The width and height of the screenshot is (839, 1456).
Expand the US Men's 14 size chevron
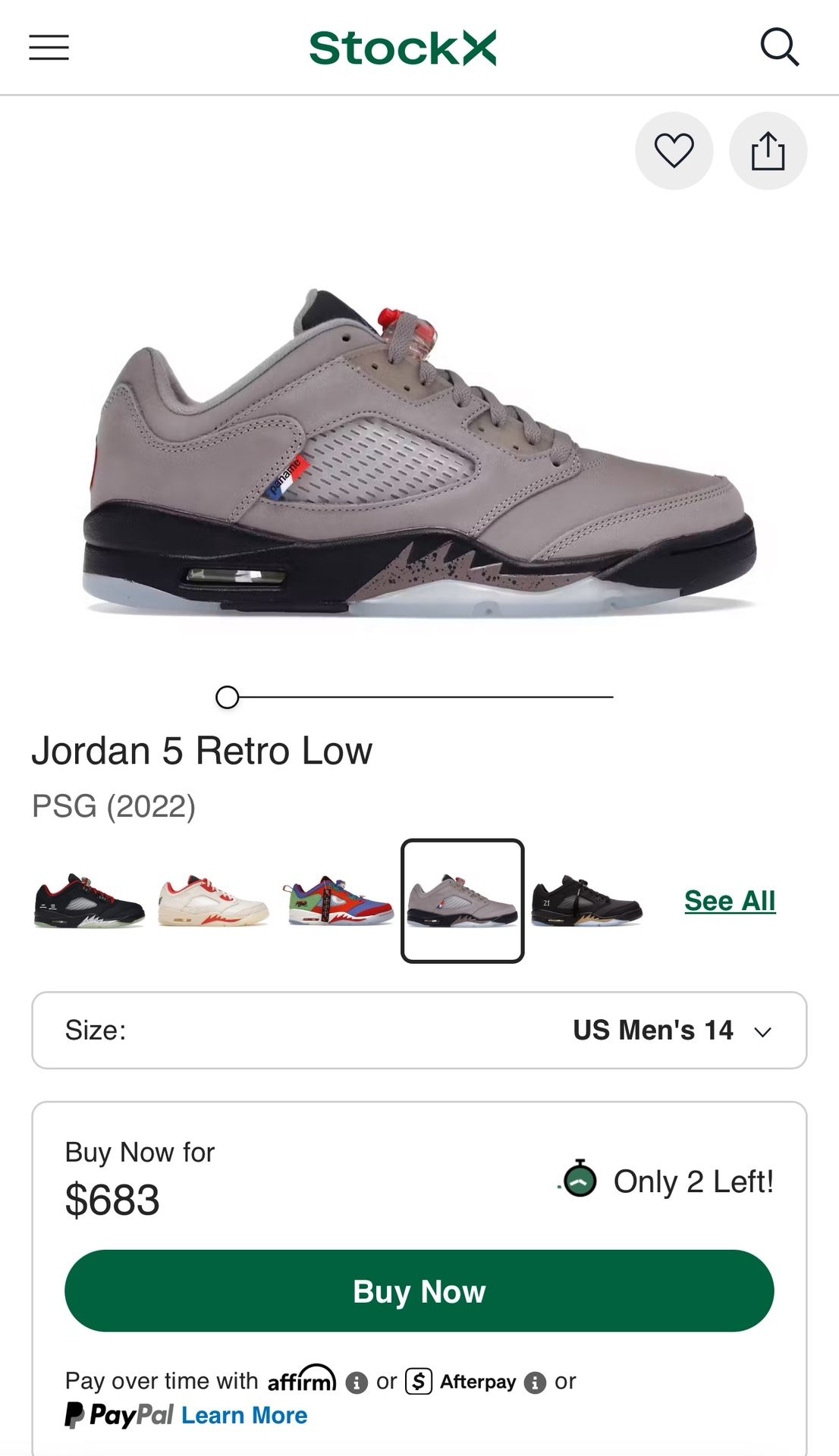[x=762, y=1030]
